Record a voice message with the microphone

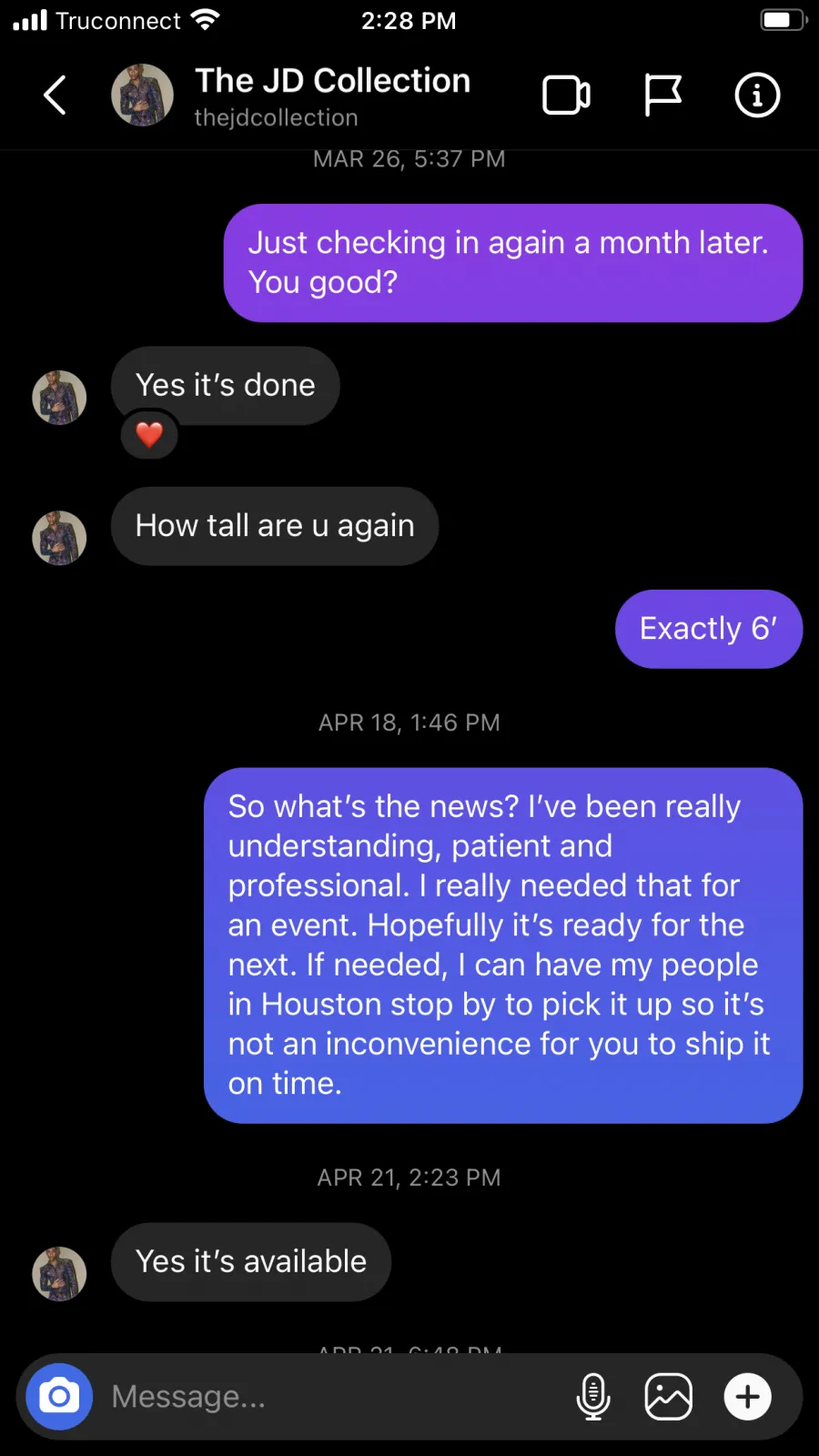click(x=593, y=1396)
